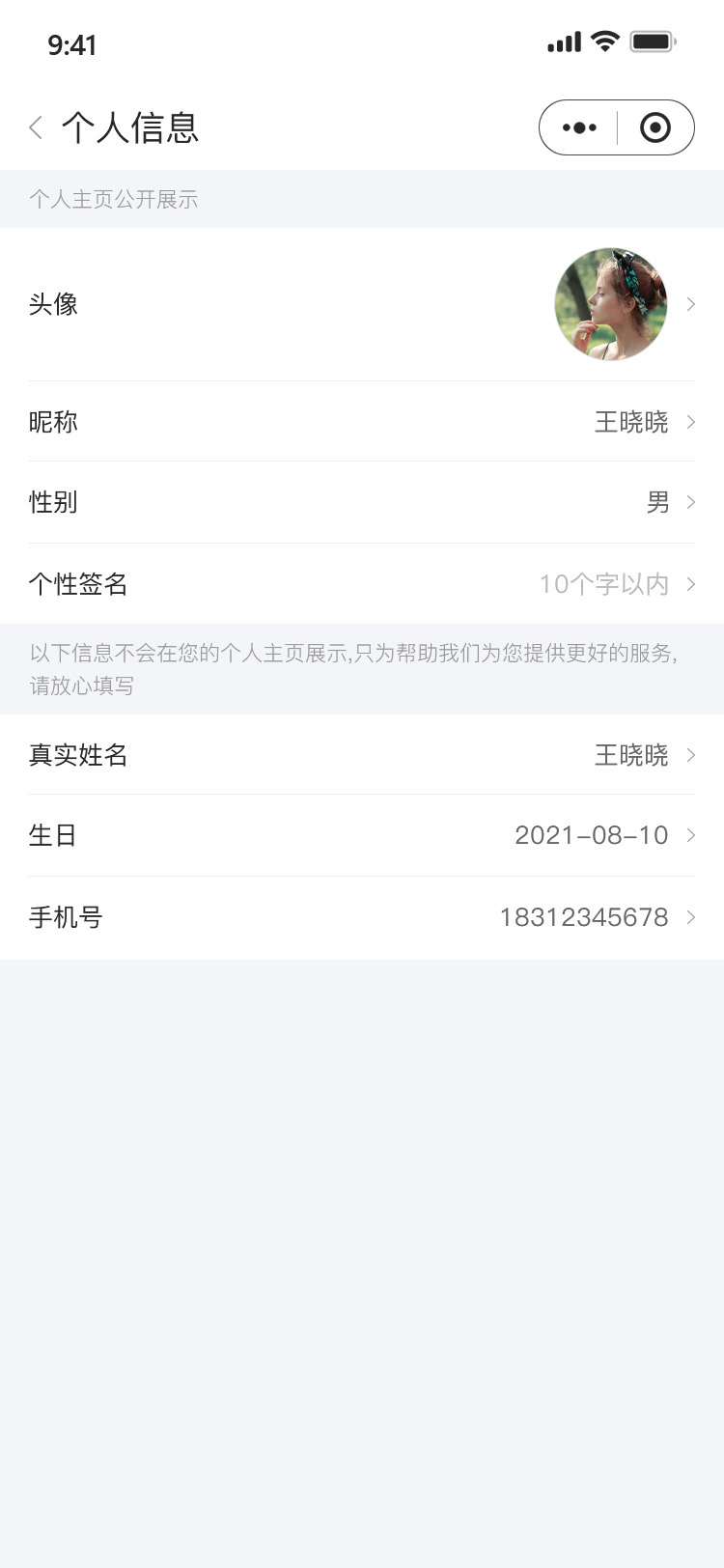Open the 真实姓名 row

[x=362, y=755]
